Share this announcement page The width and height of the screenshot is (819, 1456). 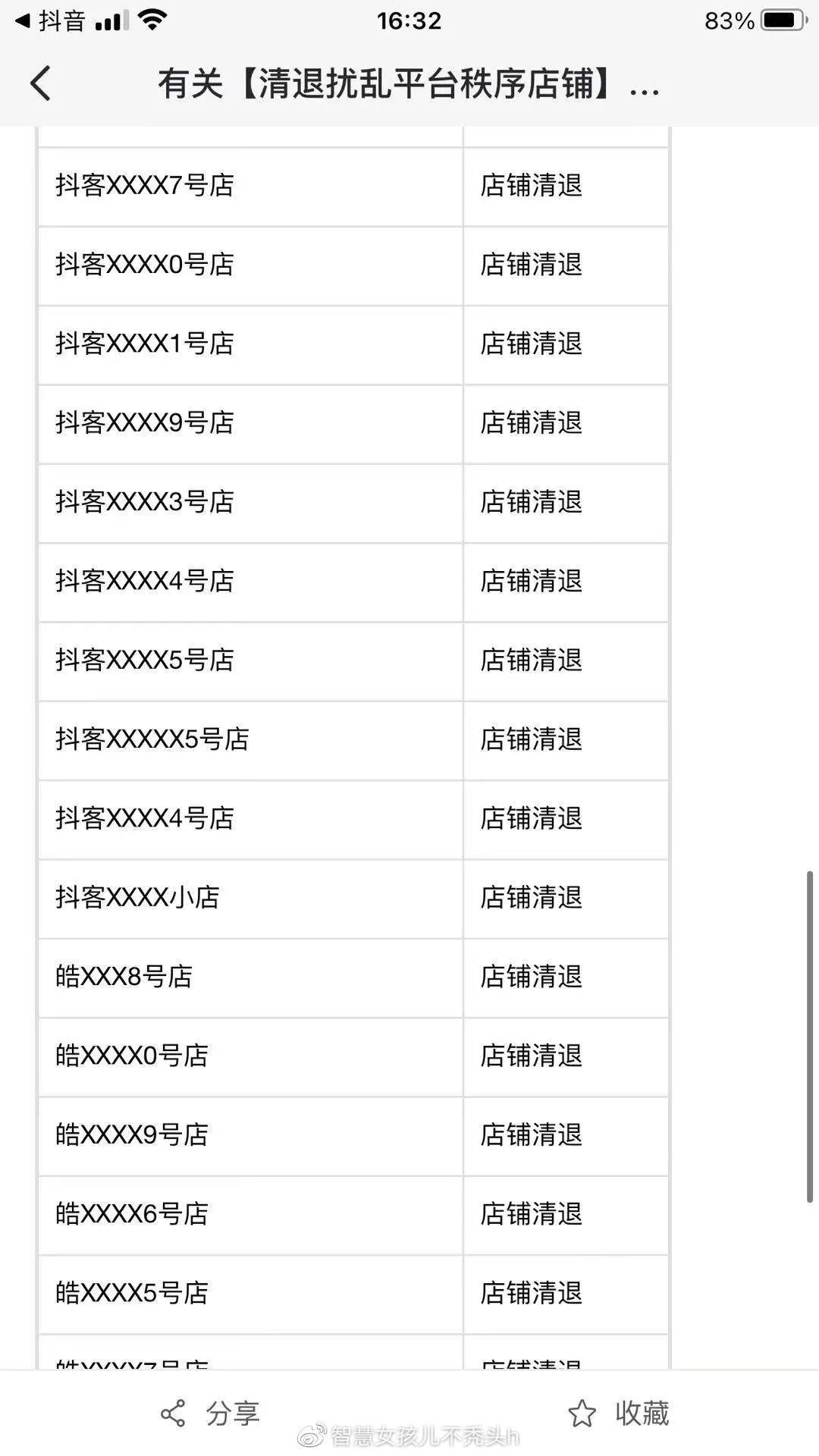pyautogui.click(x=211, y=1413)
